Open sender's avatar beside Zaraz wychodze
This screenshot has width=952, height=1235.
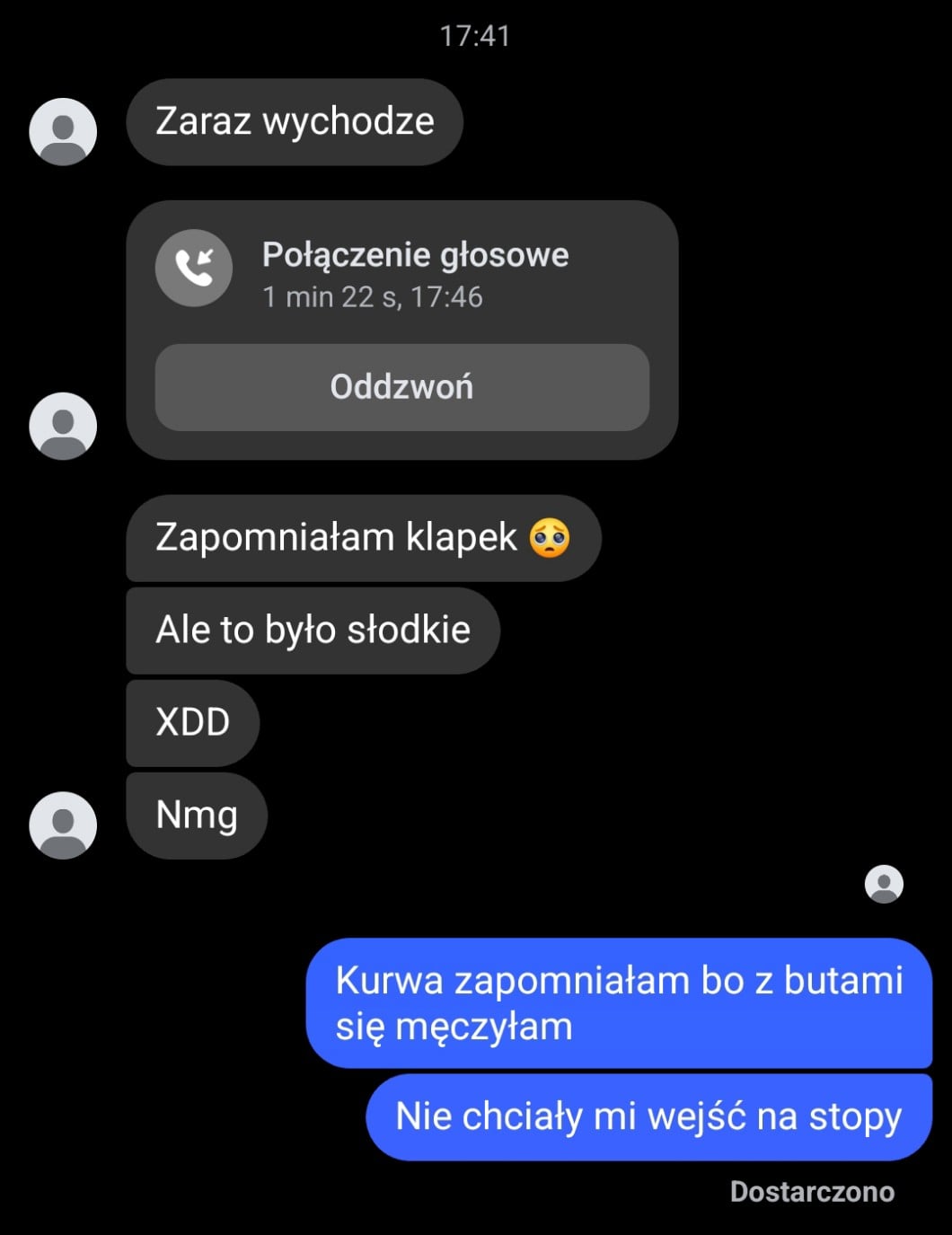click(x=63, y=131)
